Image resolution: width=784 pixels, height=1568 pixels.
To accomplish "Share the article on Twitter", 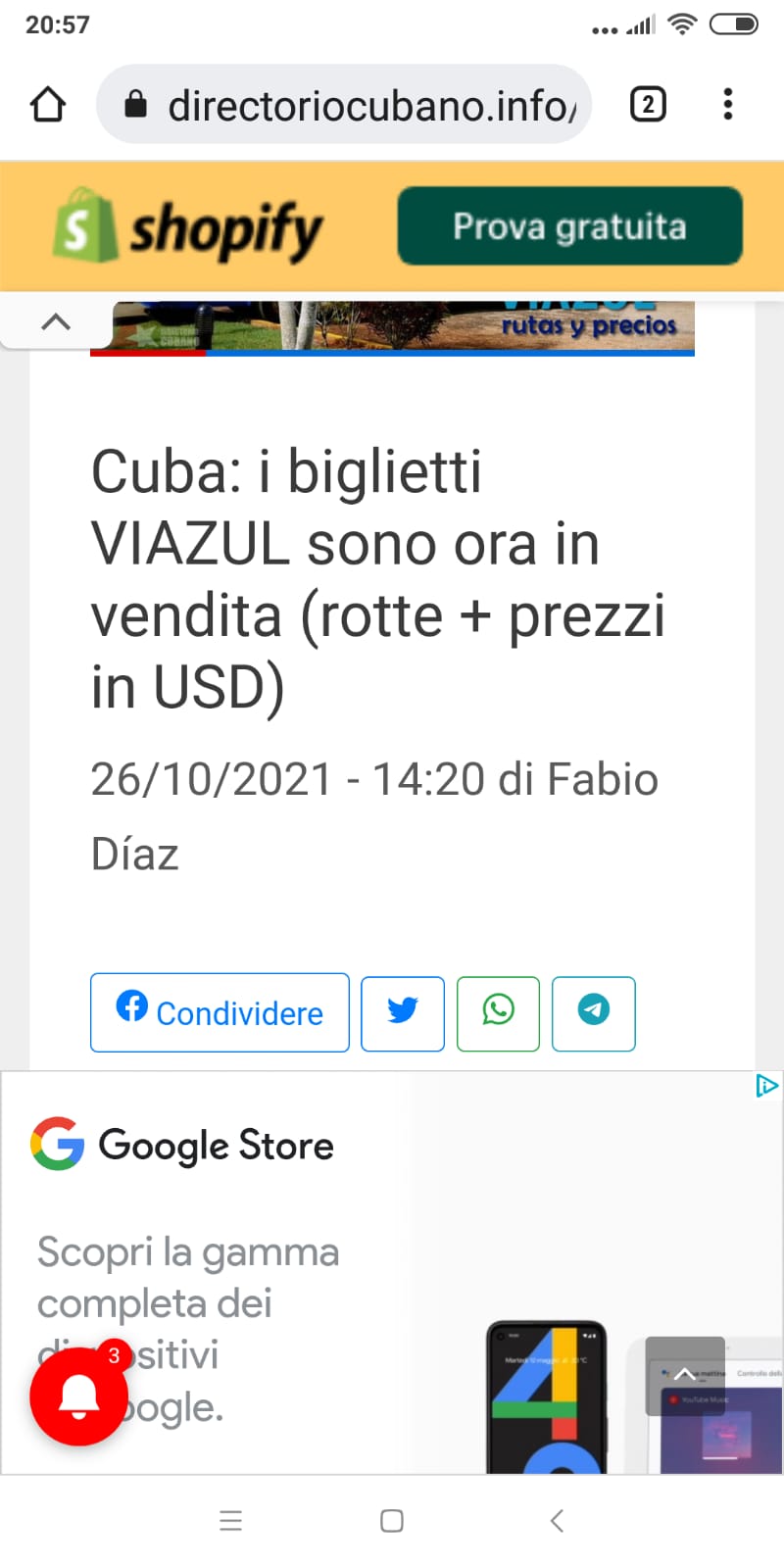I will [403, 1012].
